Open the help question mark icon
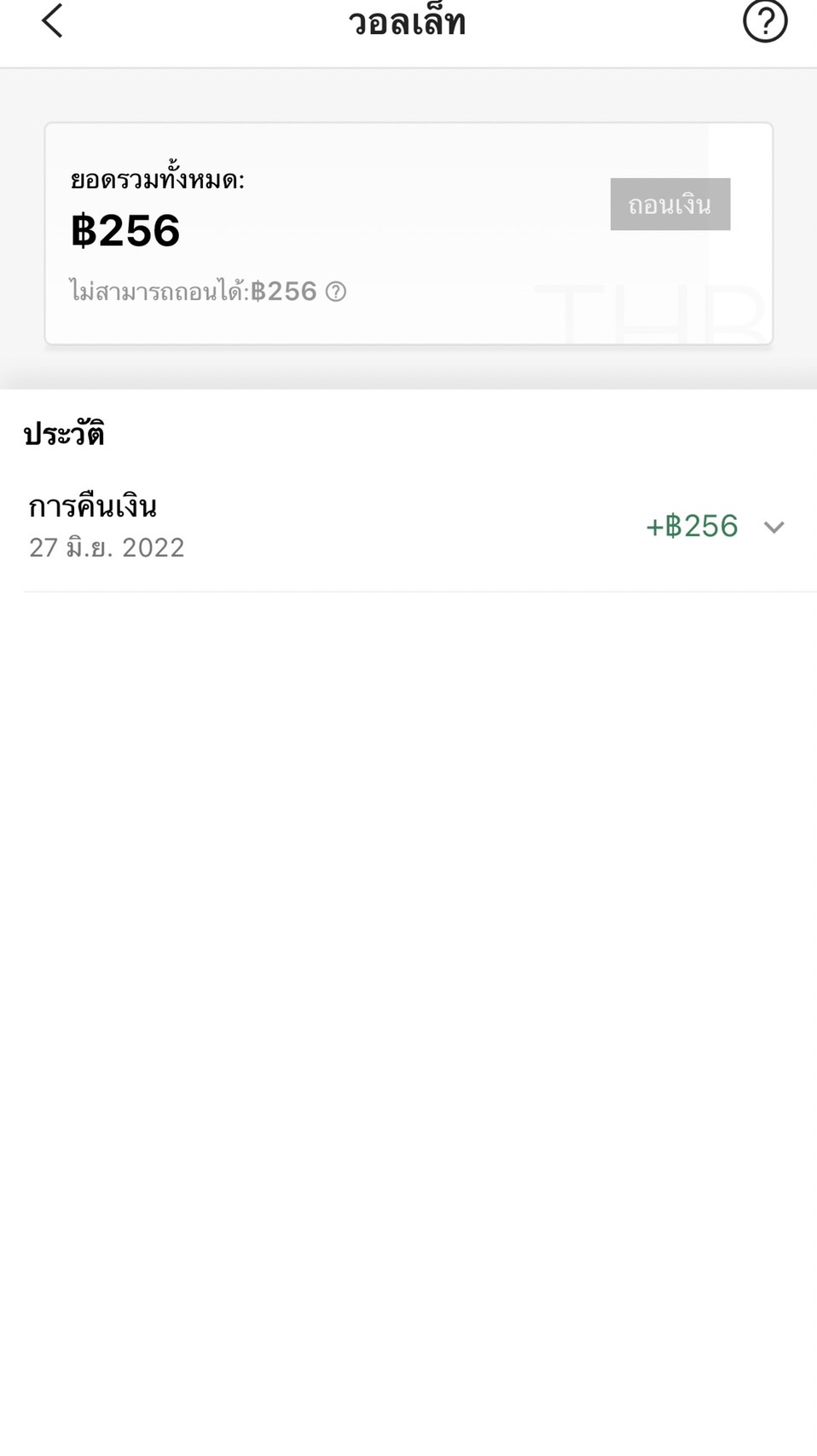Screen dimensions: 817x1456 pos(765,20)
